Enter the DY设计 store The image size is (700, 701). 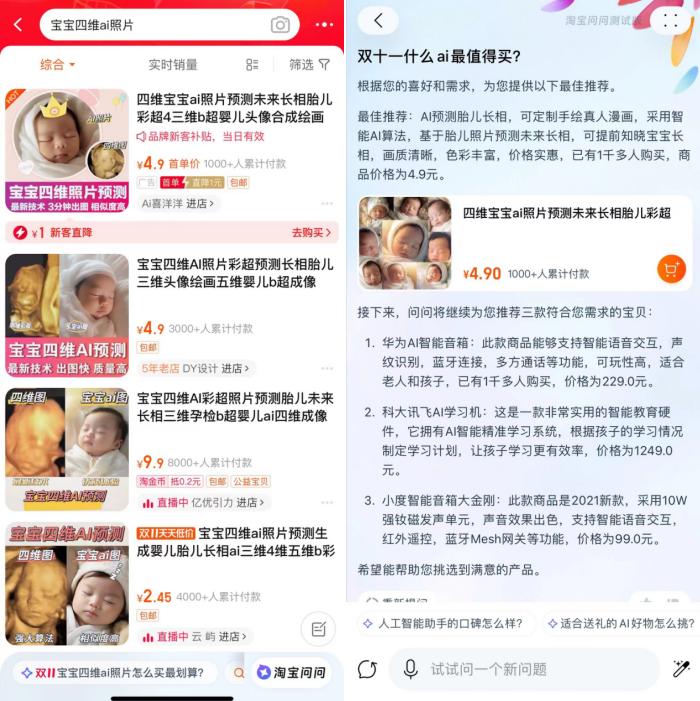pos(214,369)
